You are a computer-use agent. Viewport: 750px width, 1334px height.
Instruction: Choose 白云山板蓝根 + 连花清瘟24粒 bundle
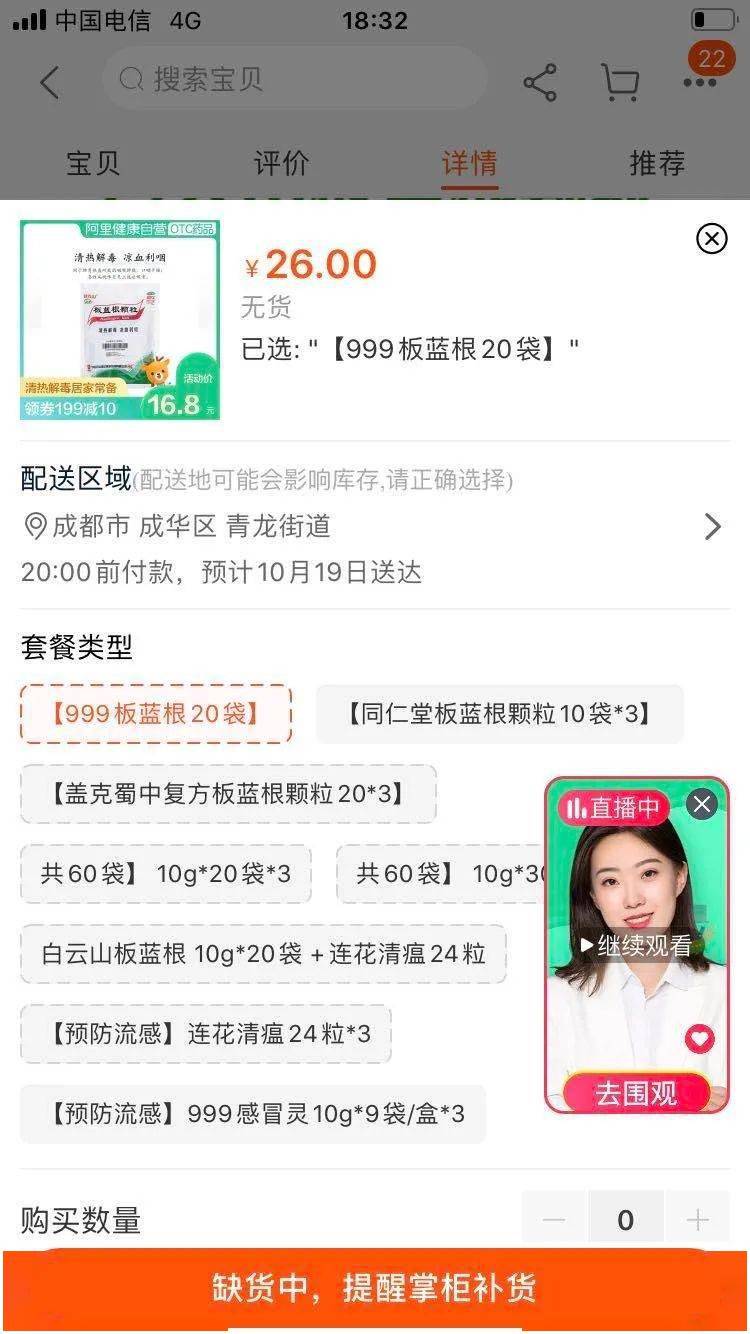[263, 954]
